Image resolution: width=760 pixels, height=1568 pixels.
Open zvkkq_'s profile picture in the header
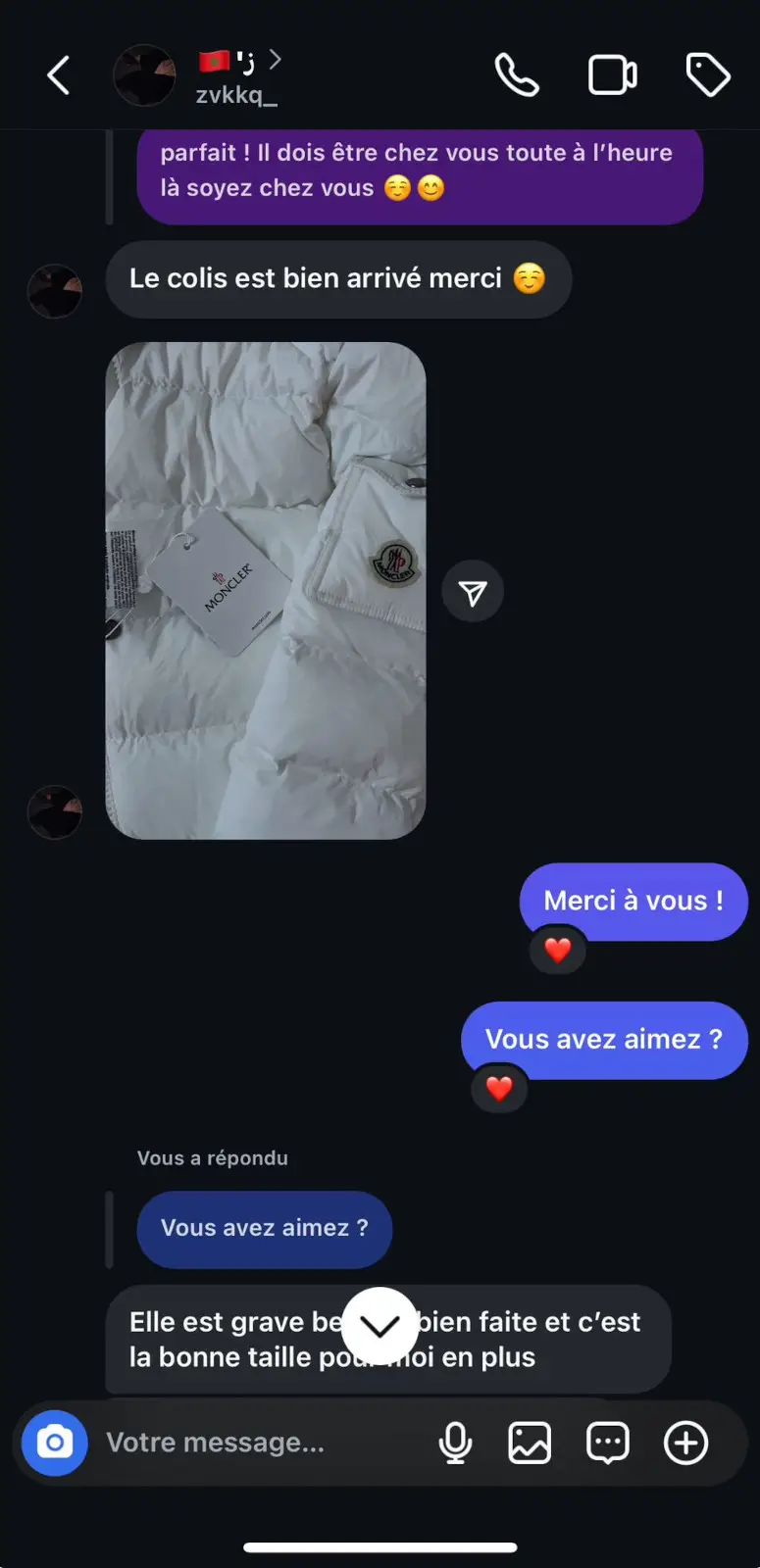[144, 75]
